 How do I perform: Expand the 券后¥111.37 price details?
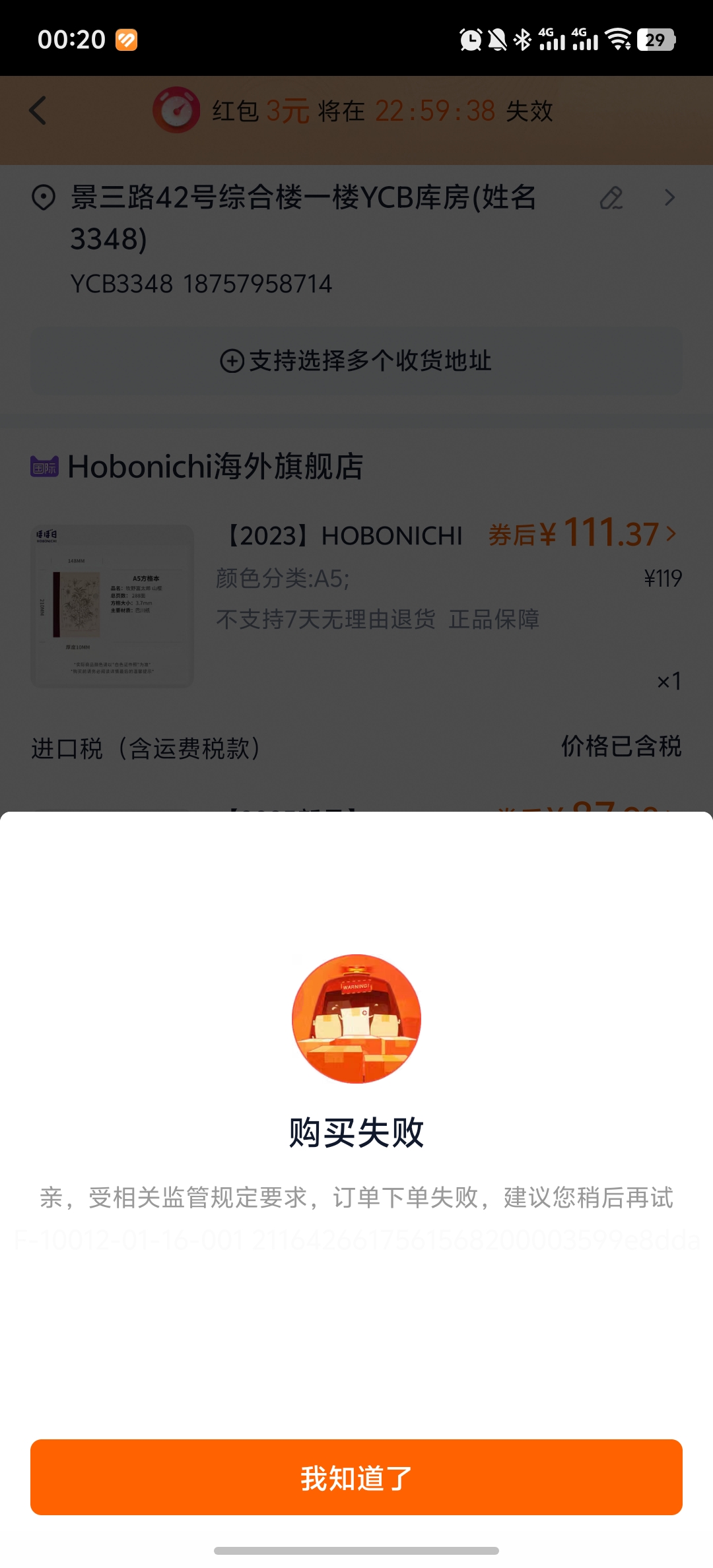pyautogui.click(x=583, y=533)
